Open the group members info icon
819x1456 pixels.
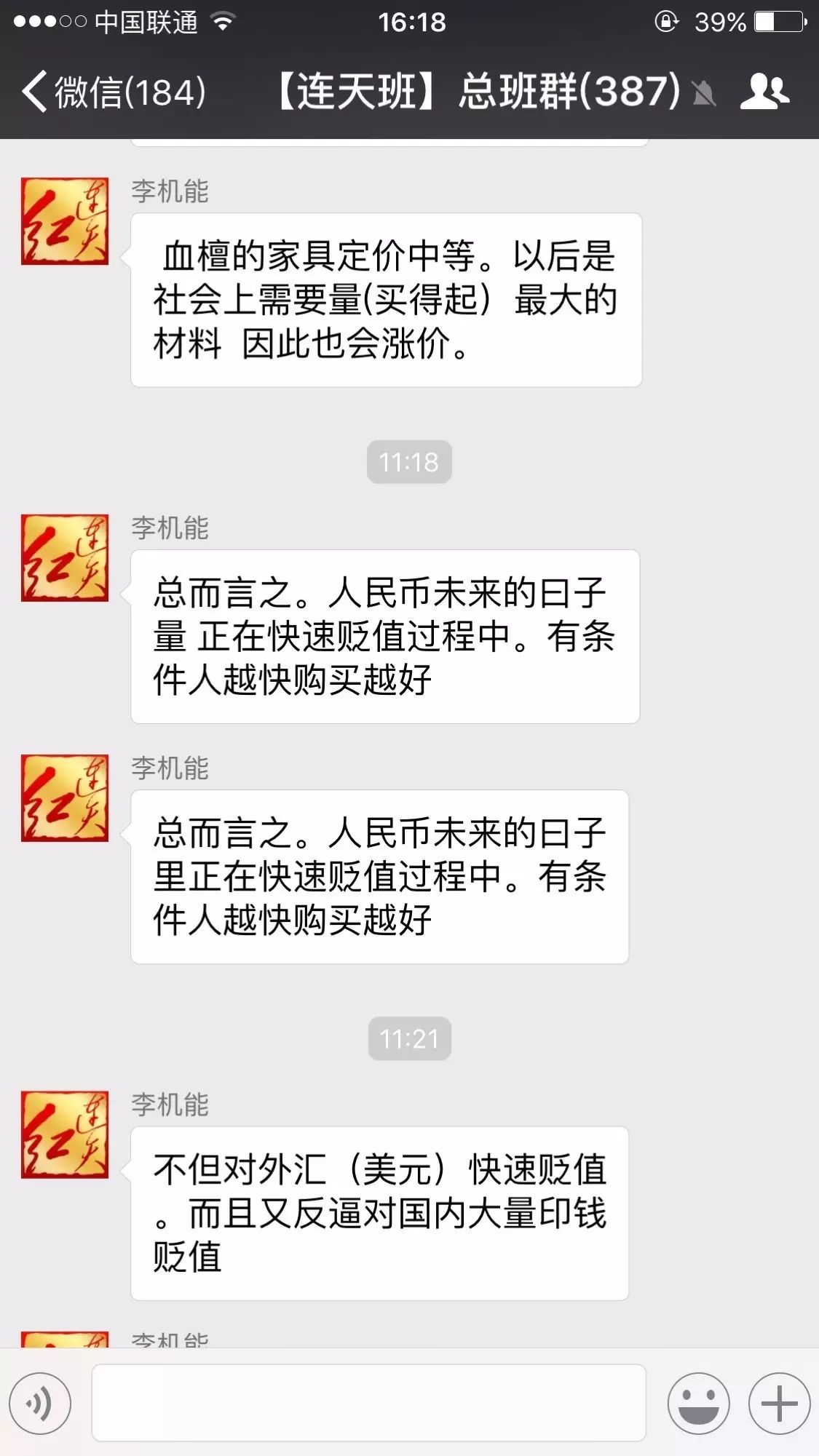(x=764, y=92)
